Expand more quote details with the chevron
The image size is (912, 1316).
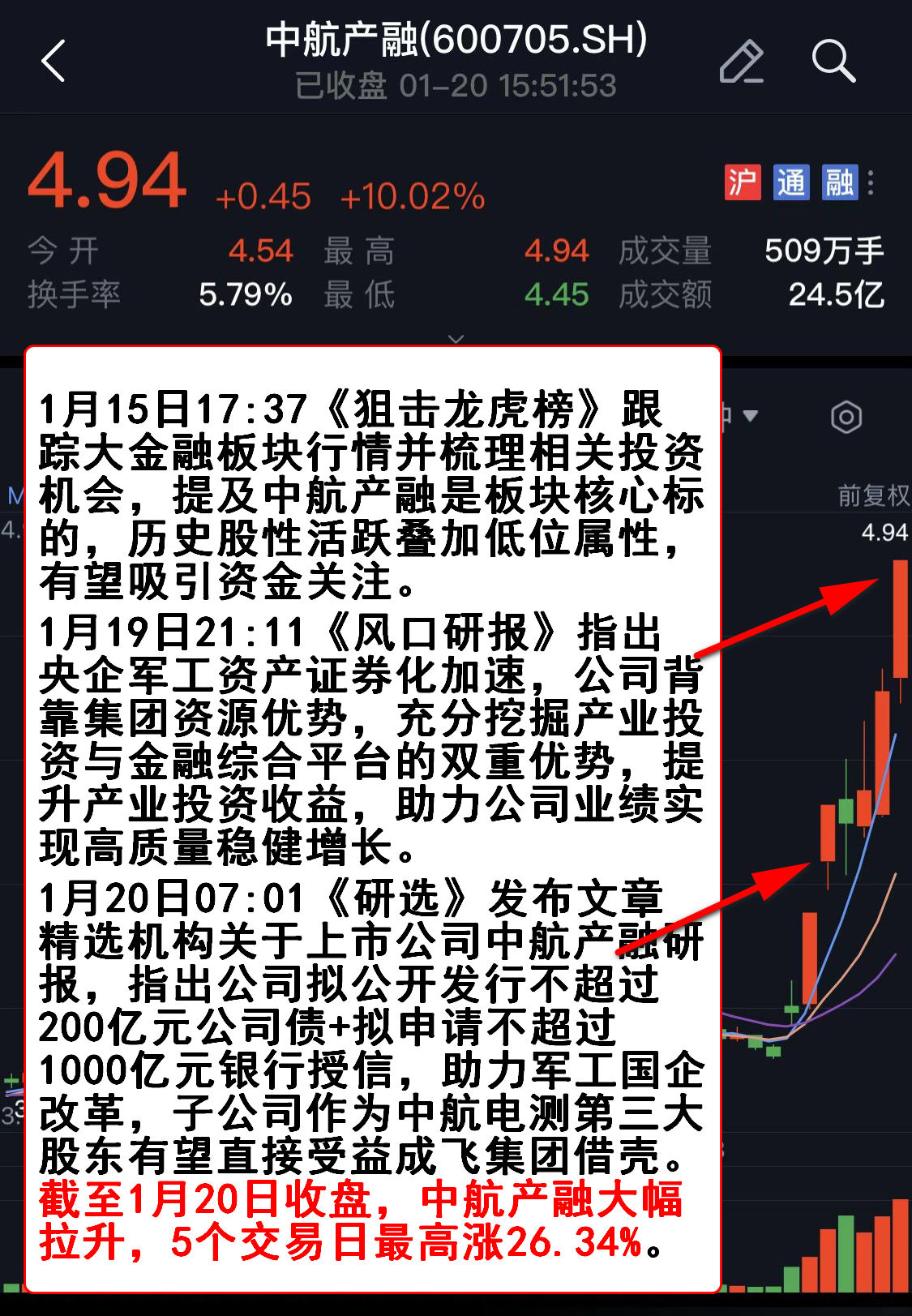[x=456, y=338]
